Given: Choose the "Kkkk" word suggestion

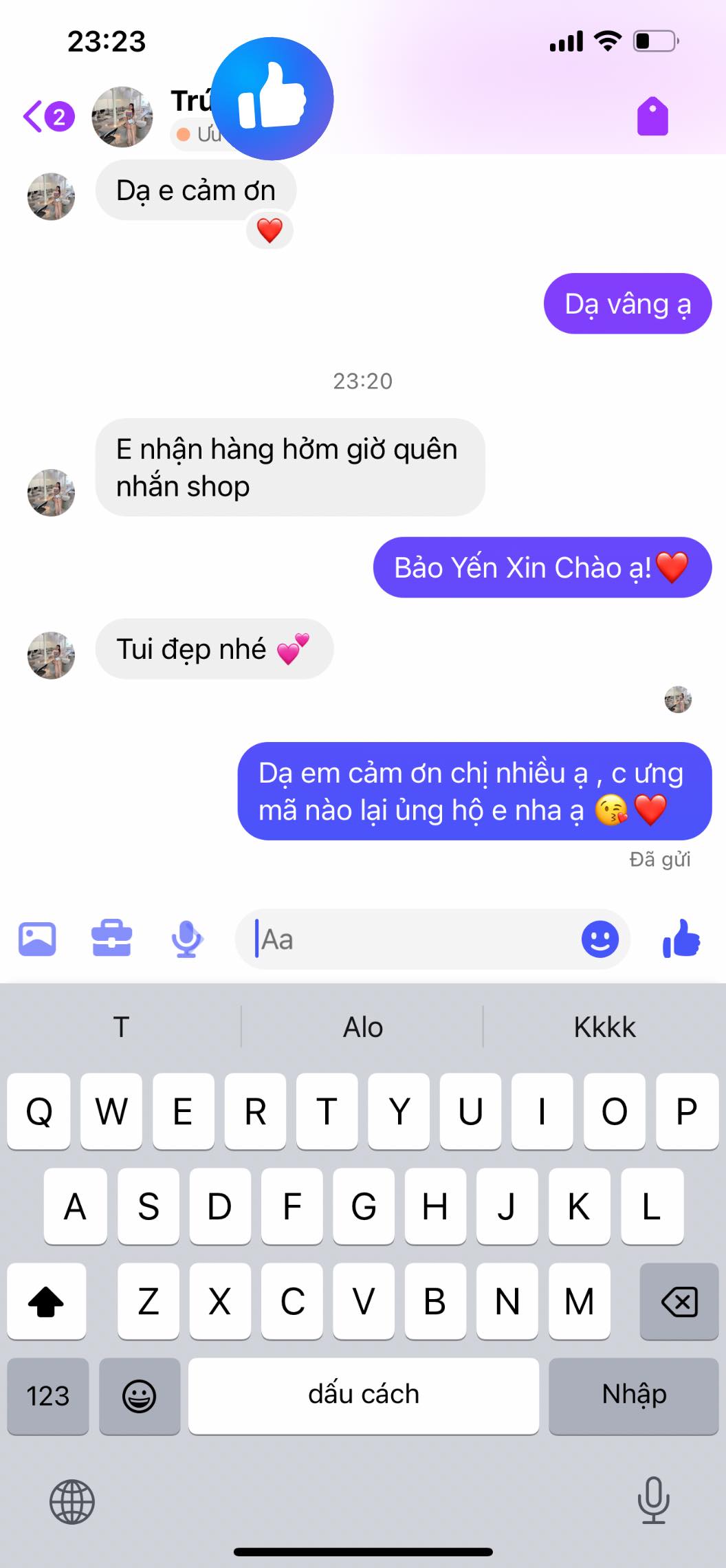Looking at the screenshot, I should [x=604, y=1027].
